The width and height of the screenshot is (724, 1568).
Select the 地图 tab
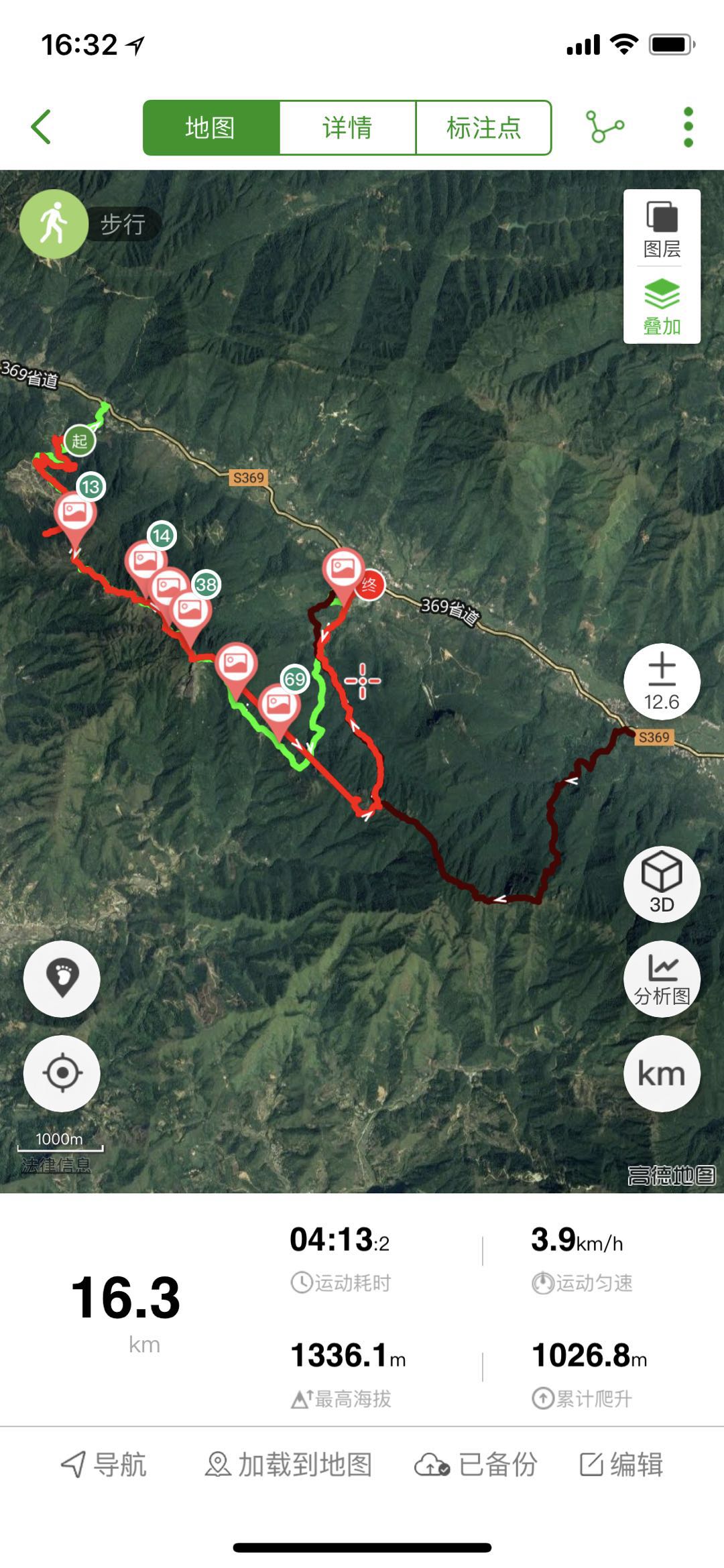coord(210,127)
